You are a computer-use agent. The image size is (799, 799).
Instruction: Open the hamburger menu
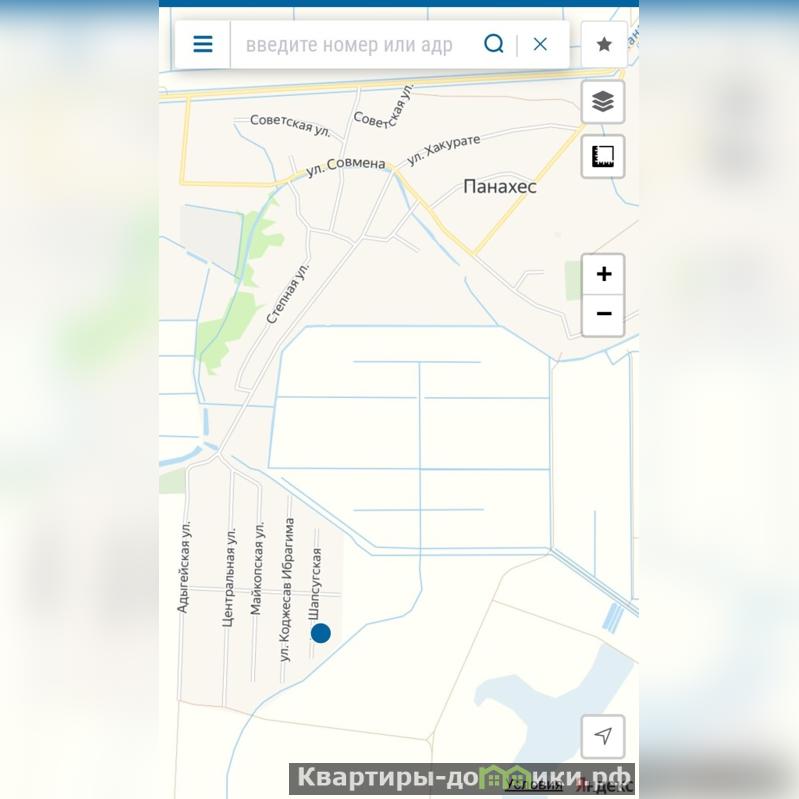[x=203, y=45]
